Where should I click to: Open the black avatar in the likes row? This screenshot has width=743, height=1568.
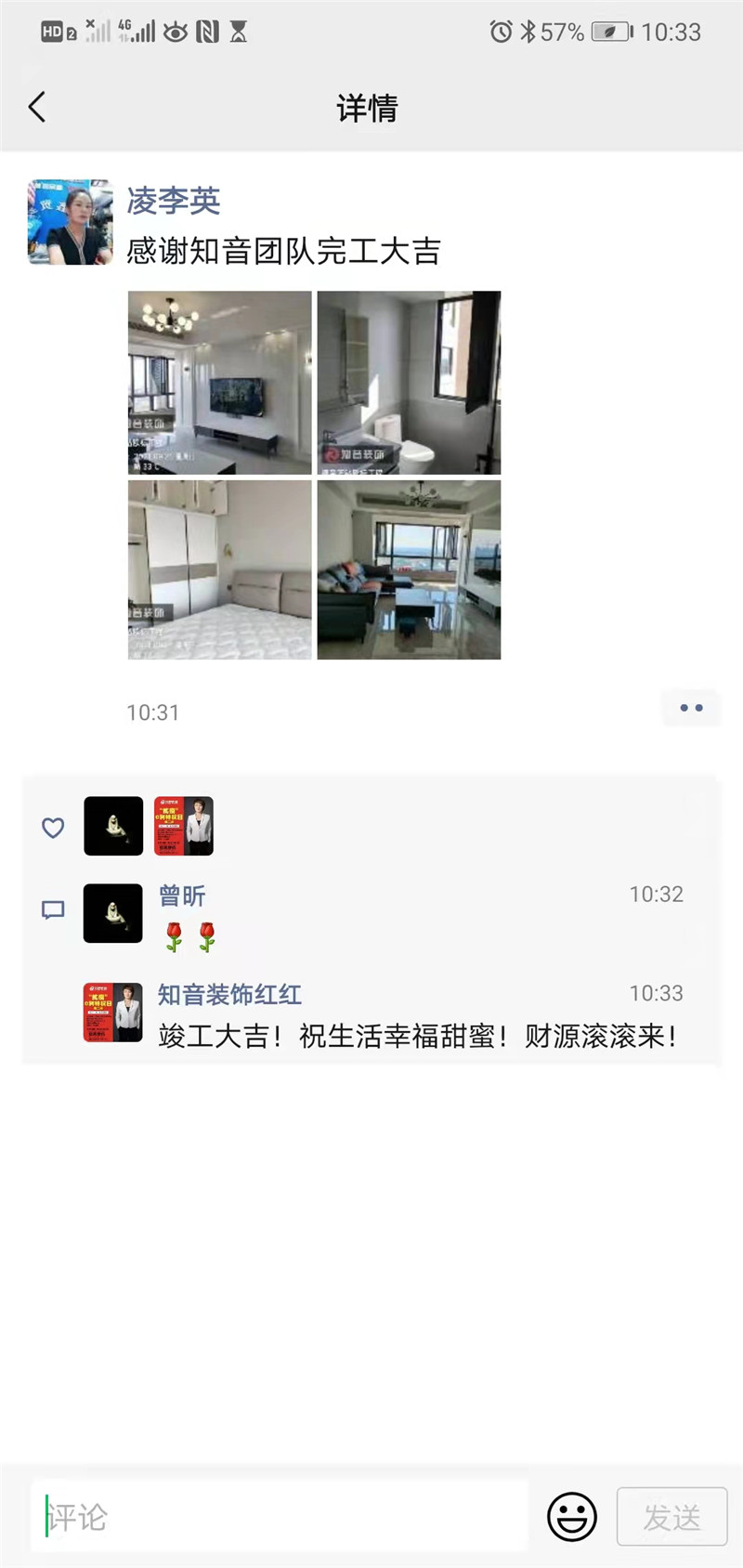click(x=113, y=826)
